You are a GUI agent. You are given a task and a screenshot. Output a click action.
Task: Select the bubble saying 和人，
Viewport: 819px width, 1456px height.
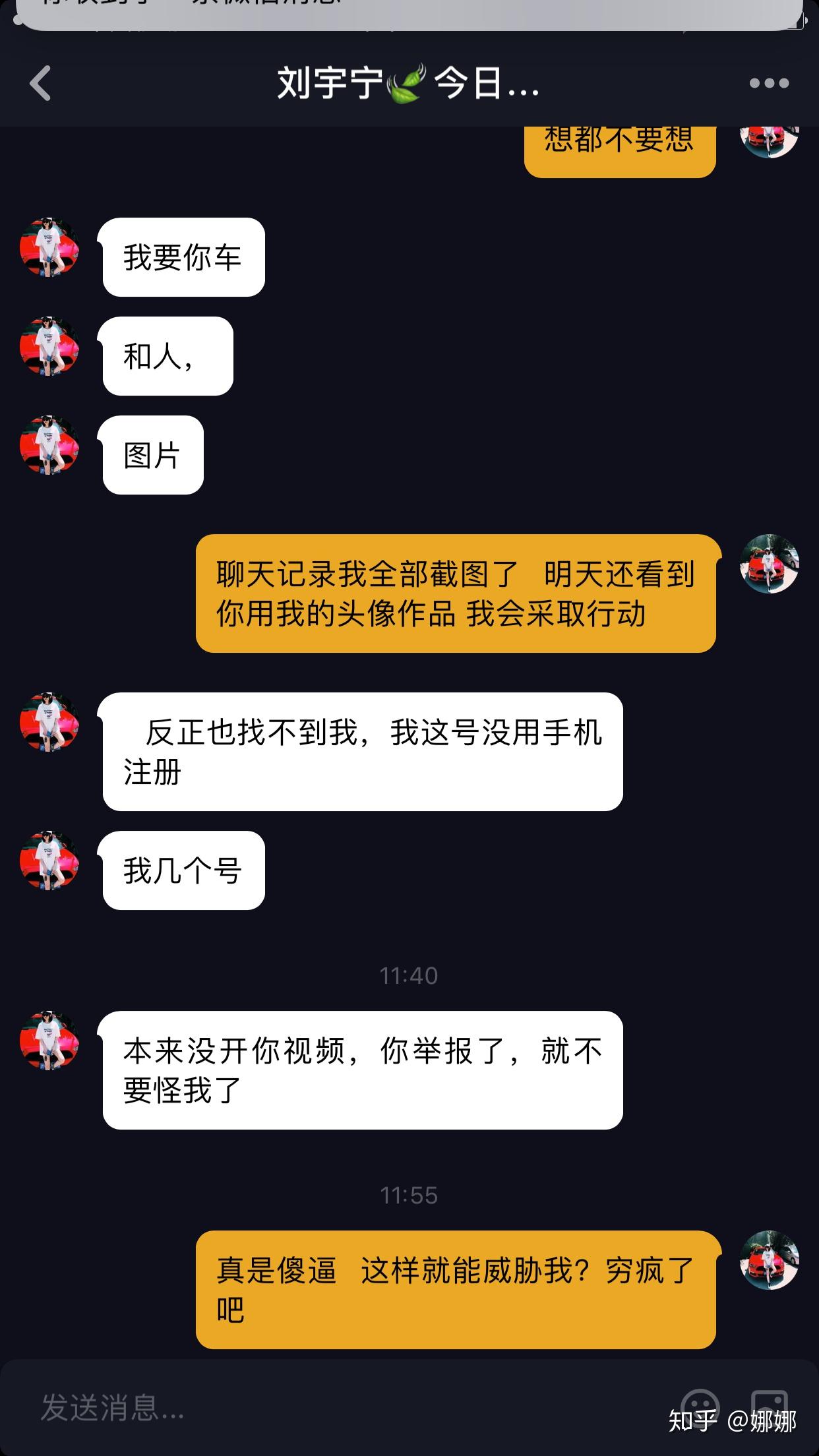pyautogui.click(x=167, y=355)
